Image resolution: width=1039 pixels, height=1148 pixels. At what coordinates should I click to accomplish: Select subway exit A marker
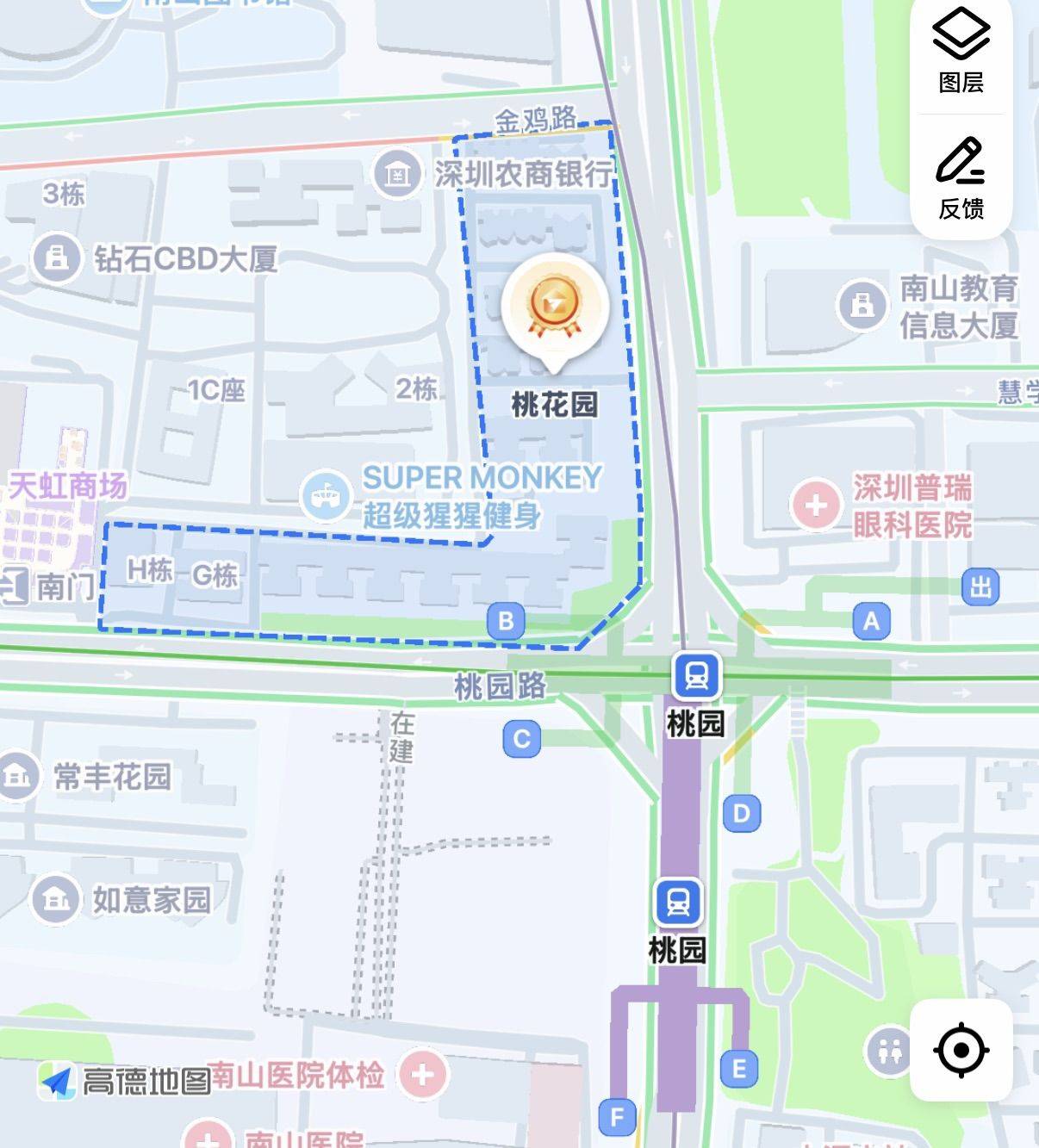871,620
